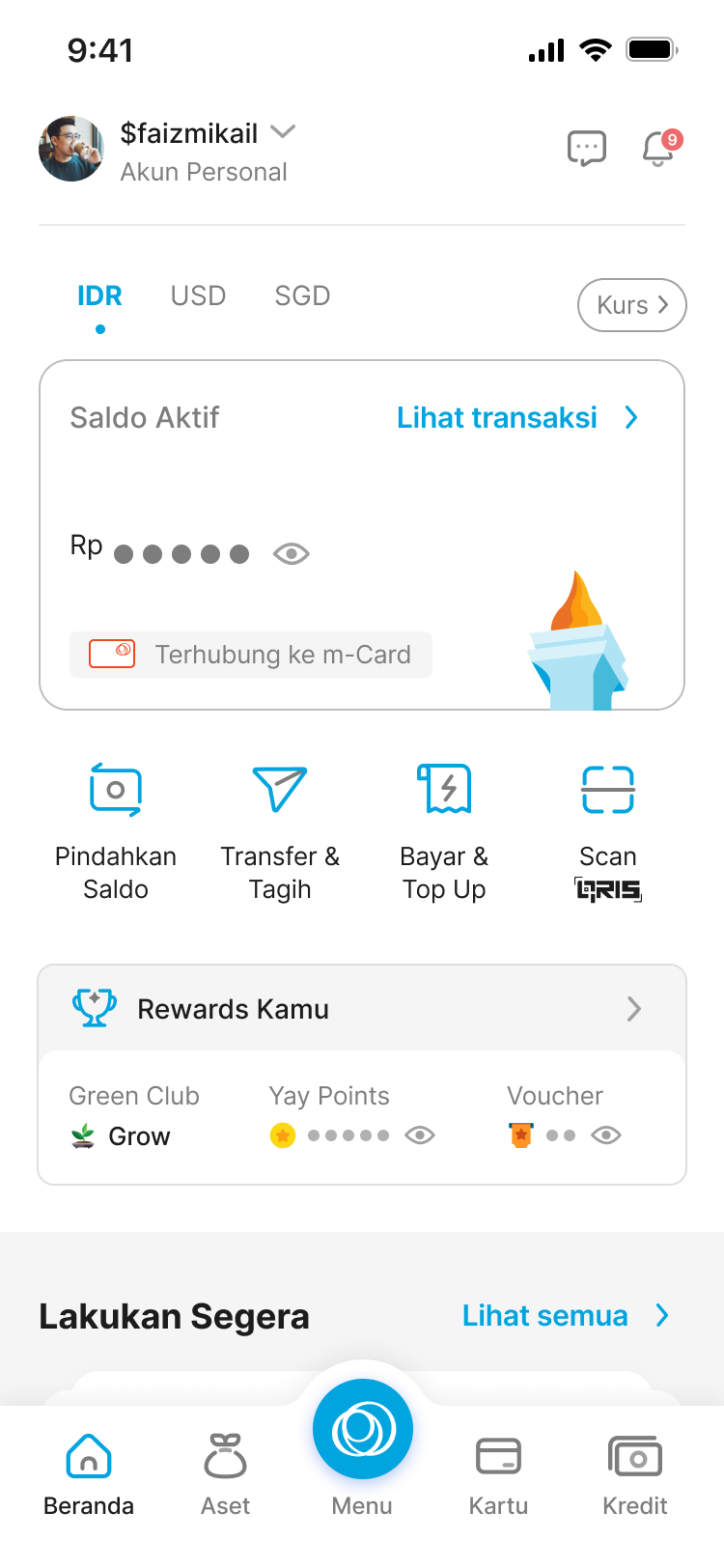The image size is (724, 1568).
Task: Open the chat messages icon
Action: (x=586, y=149)
